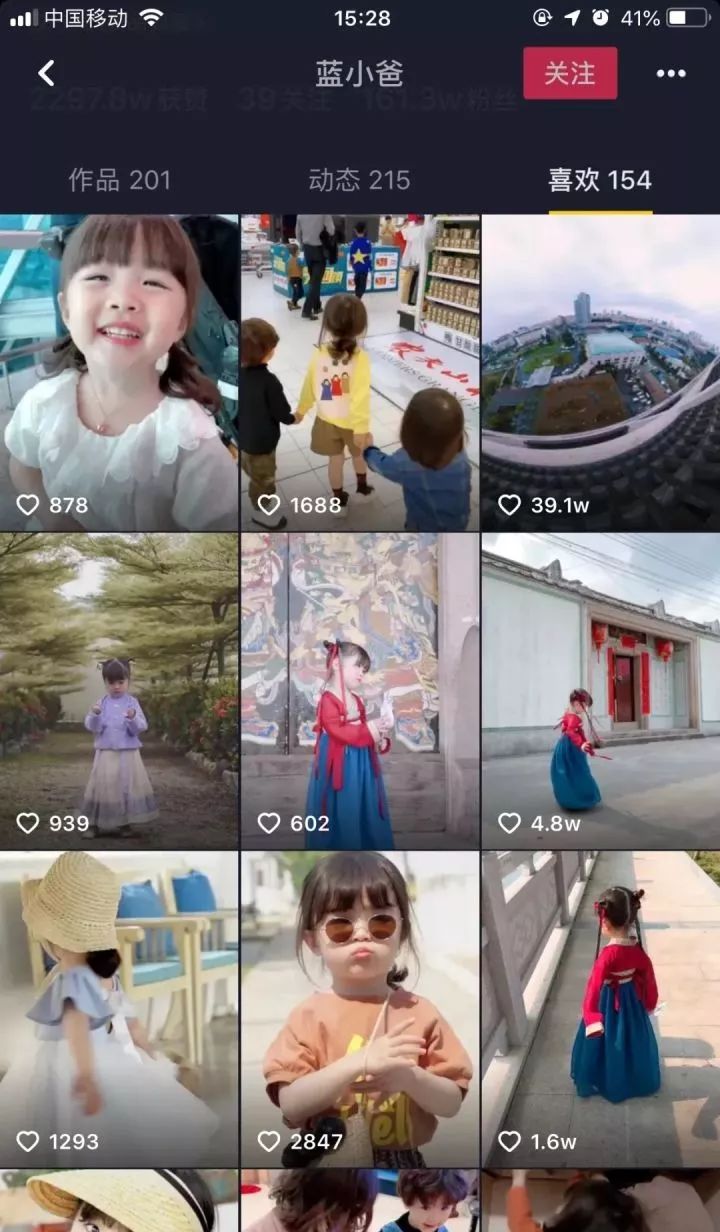This screenshot has width=720, height=1232.
Task: View the video with 602 likes
Action: tap(360, 690)
